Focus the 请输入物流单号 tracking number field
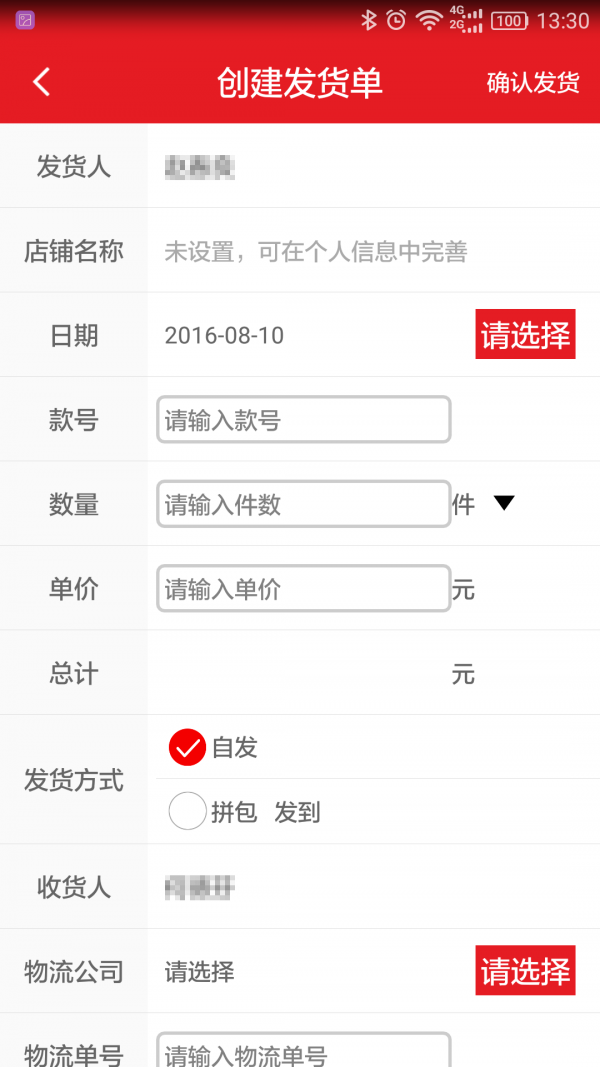 point(303,1051)
